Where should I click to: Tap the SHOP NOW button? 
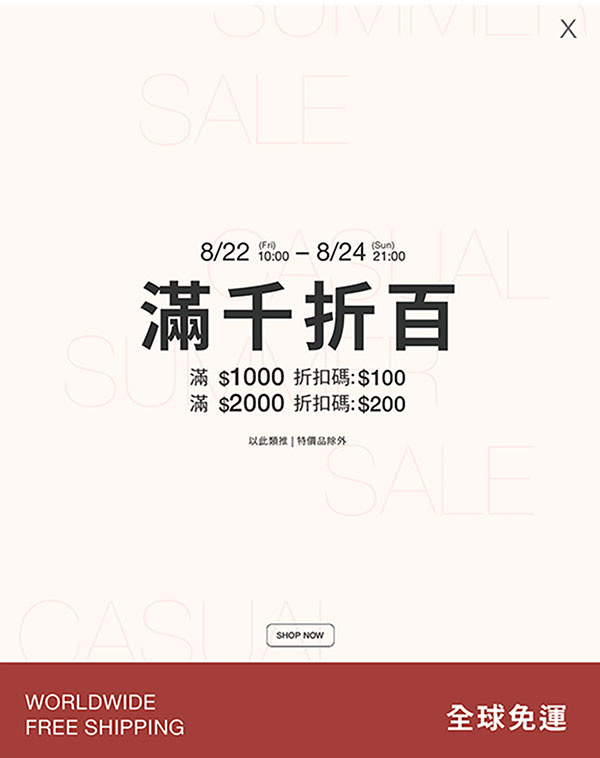(x=300, y=635)
